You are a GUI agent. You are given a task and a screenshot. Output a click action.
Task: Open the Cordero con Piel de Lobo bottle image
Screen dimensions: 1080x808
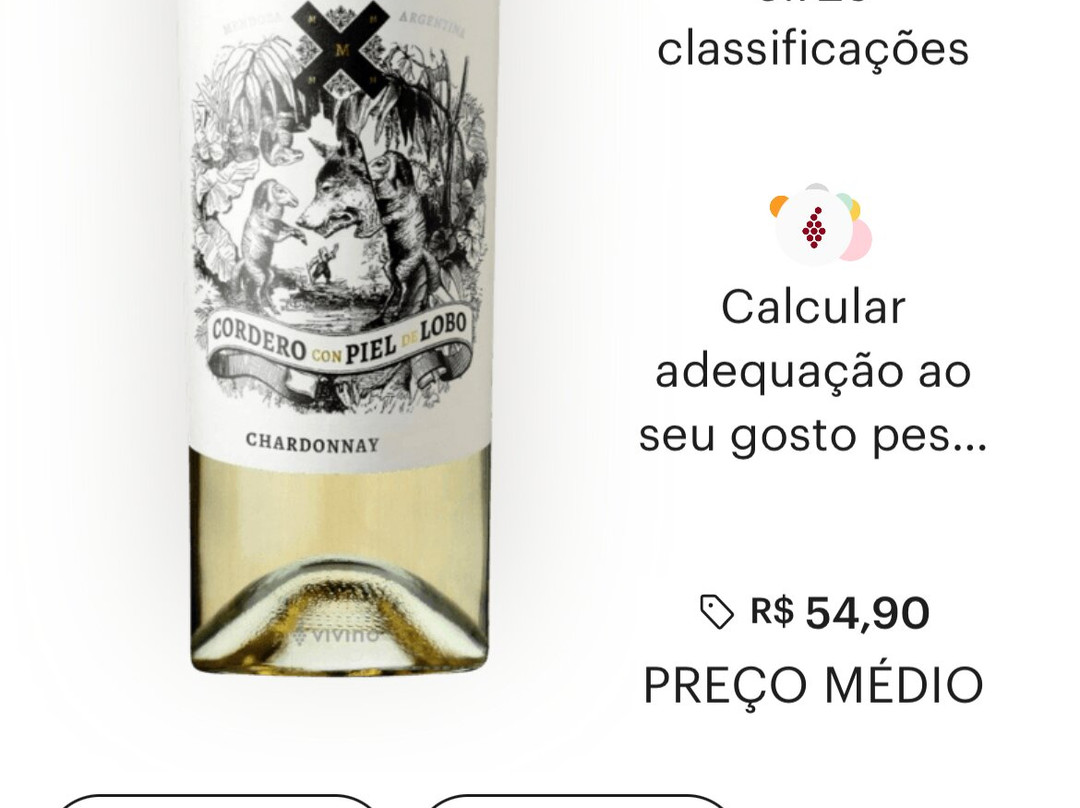[338, 330]
